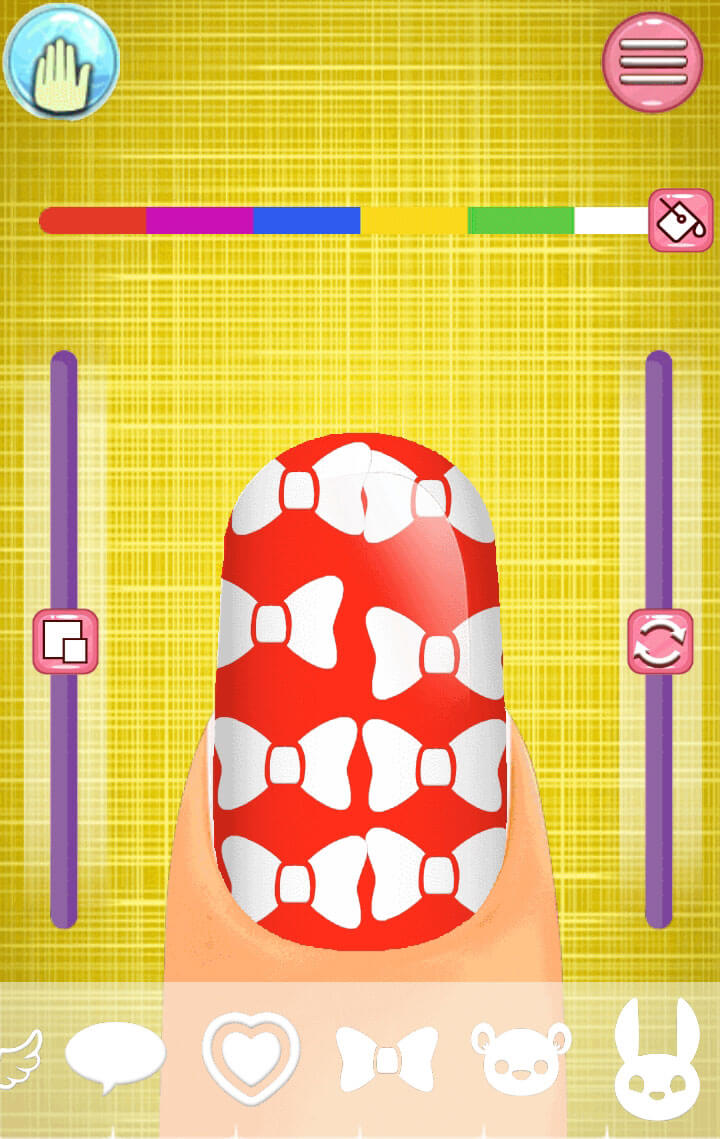Choose the heart sticker pattern
The image size is (720, 1139).
point(250,1057)
